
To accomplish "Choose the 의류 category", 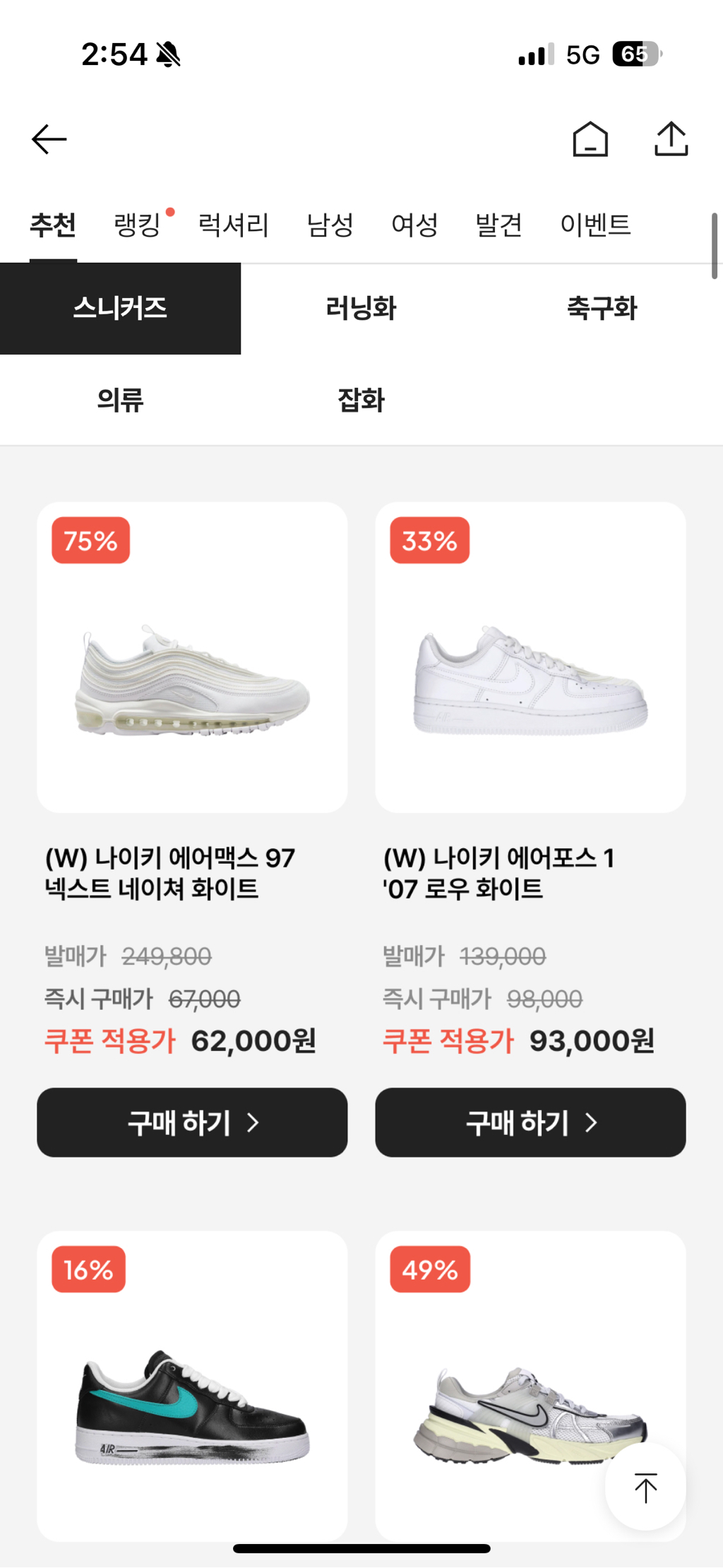I will 120,400.
